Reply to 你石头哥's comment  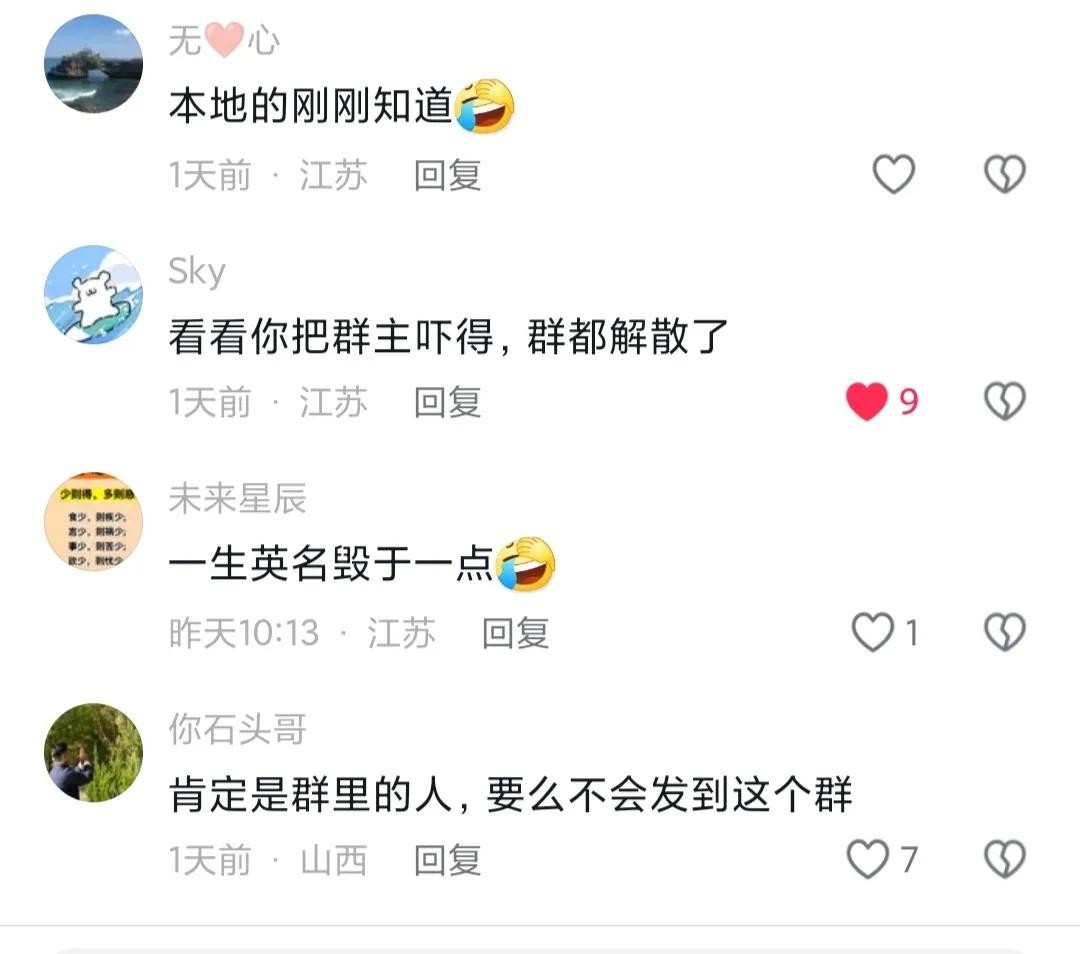coord(448,859)
